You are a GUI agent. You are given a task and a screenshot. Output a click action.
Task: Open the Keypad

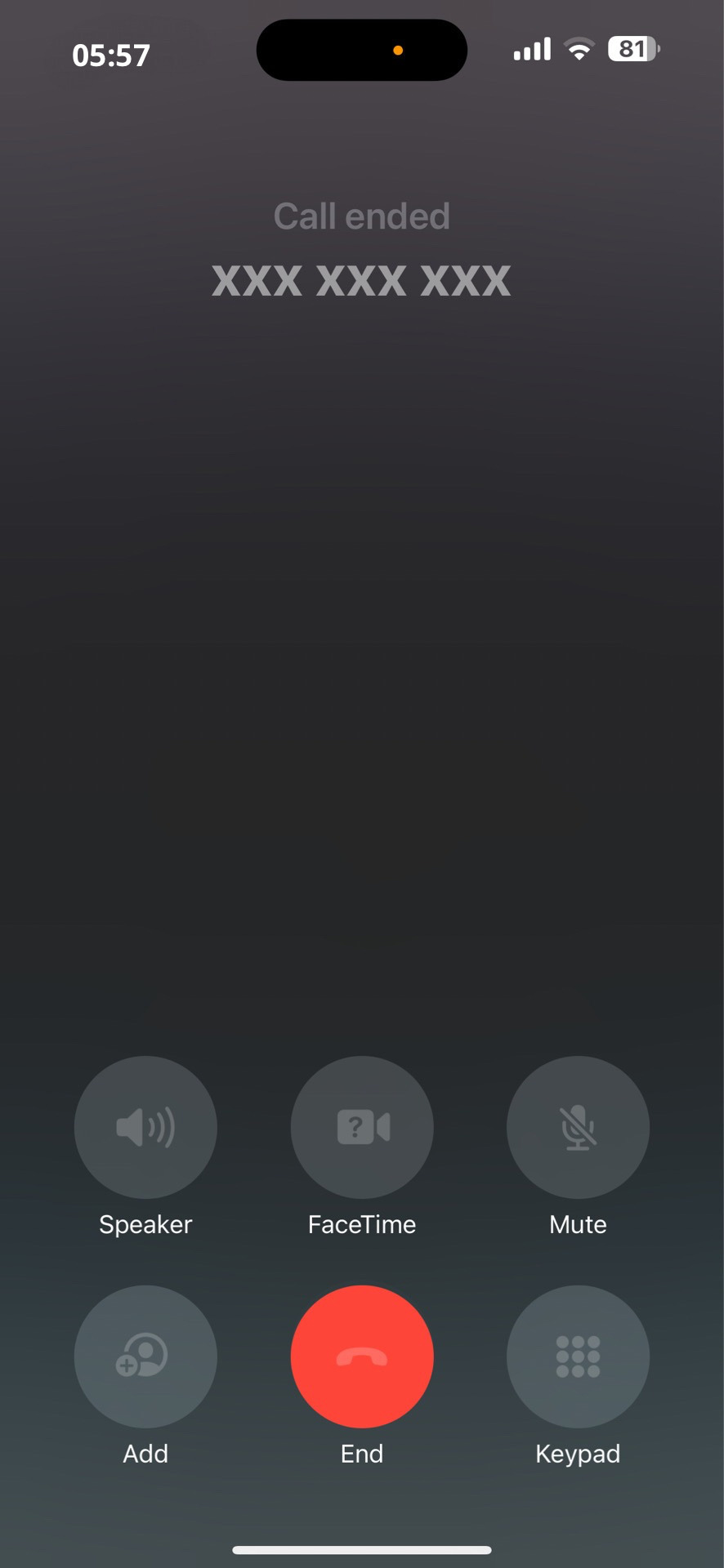pyautogui.click(x=578, y=1356)
